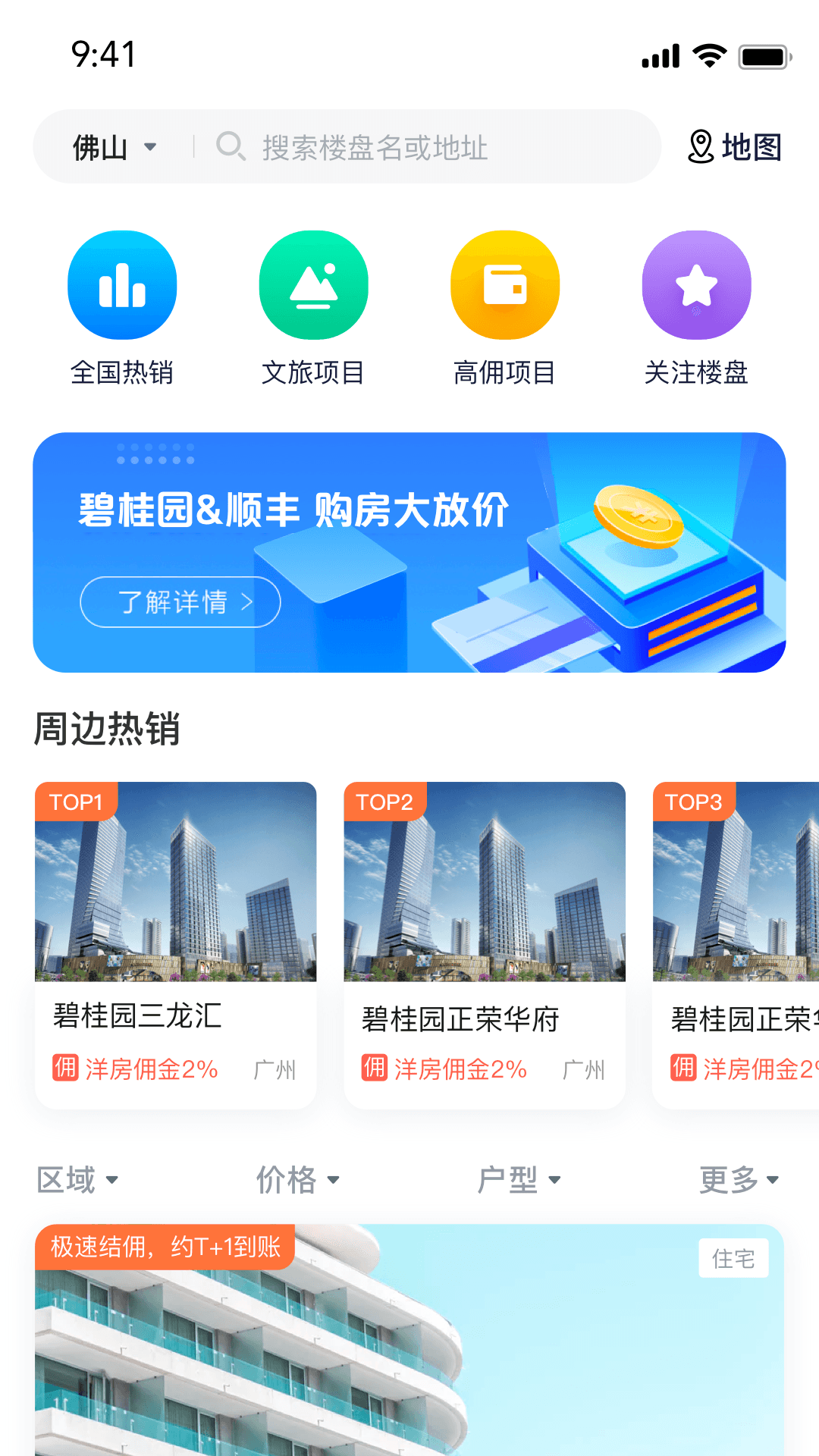Tap 了解详情 on the banner
The height and width of the screenshot is (1456, 819).
(x=180, y=602)
